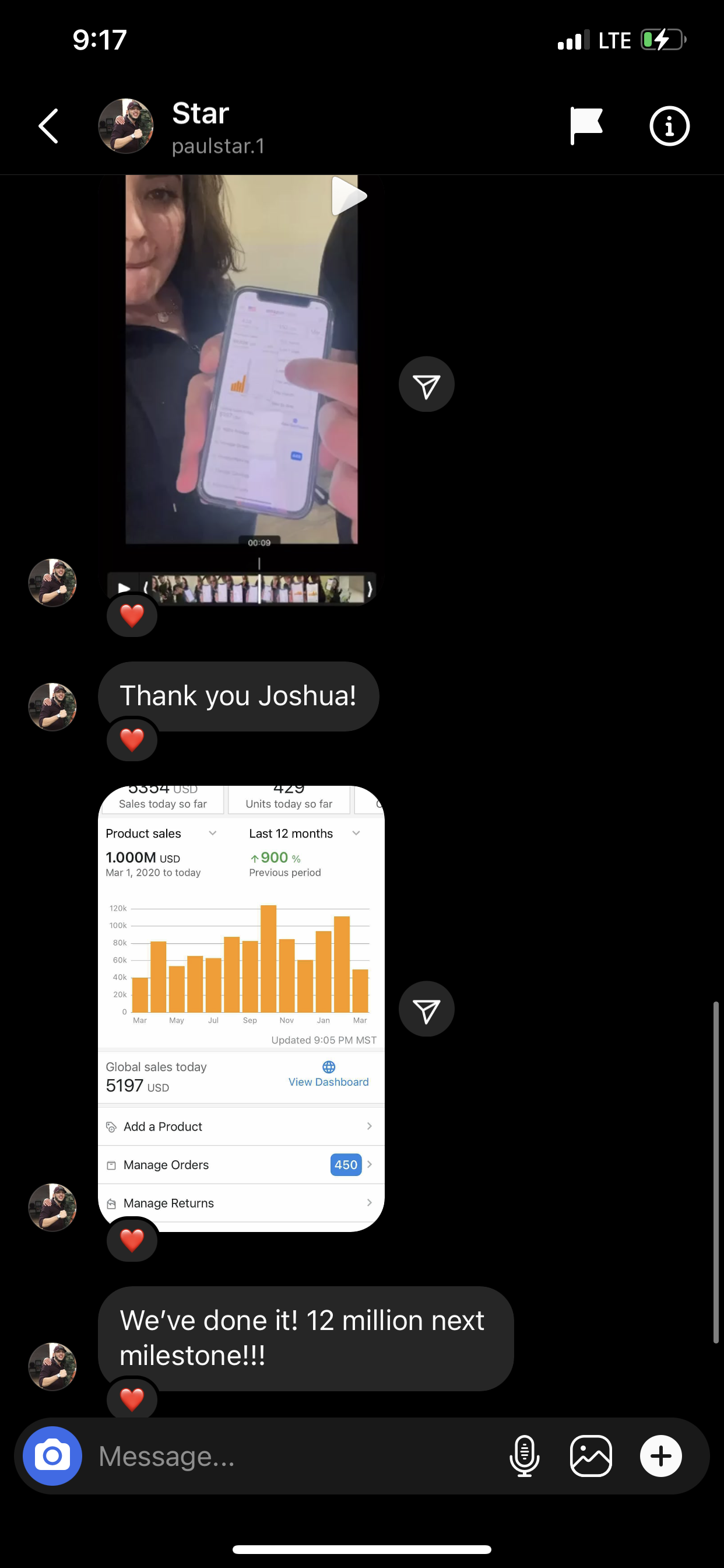Flag this conversation
Image resolution: width=724 pixels, height=1568 pixels.
tap(585, 126)
